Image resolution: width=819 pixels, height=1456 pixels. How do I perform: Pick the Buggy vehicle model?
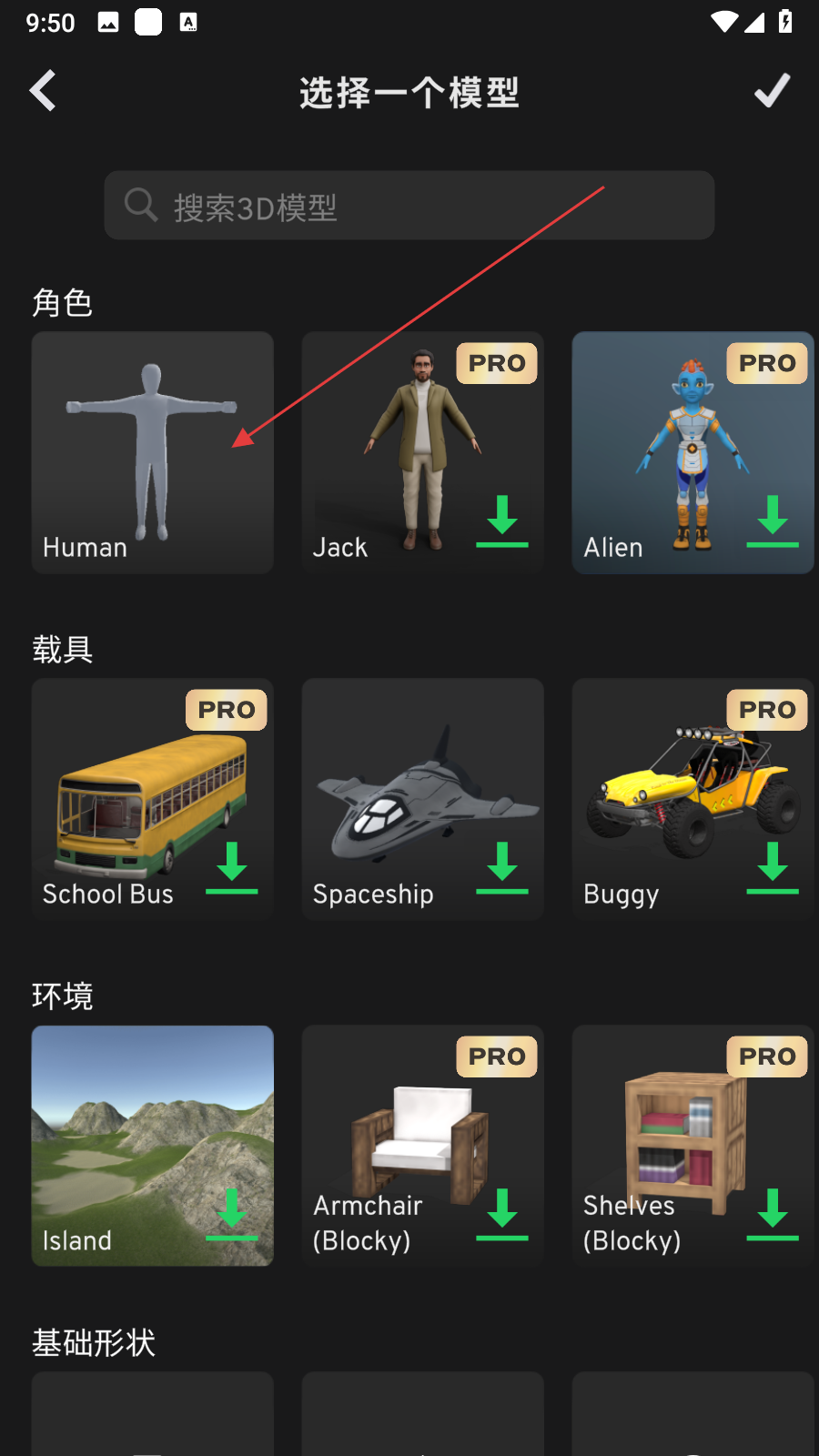click(x=692, y=799)
